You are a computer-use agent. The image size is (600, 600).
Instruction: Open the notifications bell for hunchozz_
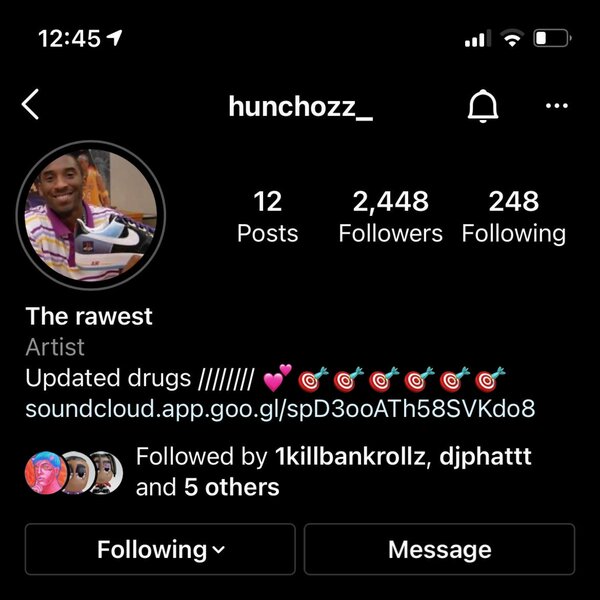pos(483,106)
